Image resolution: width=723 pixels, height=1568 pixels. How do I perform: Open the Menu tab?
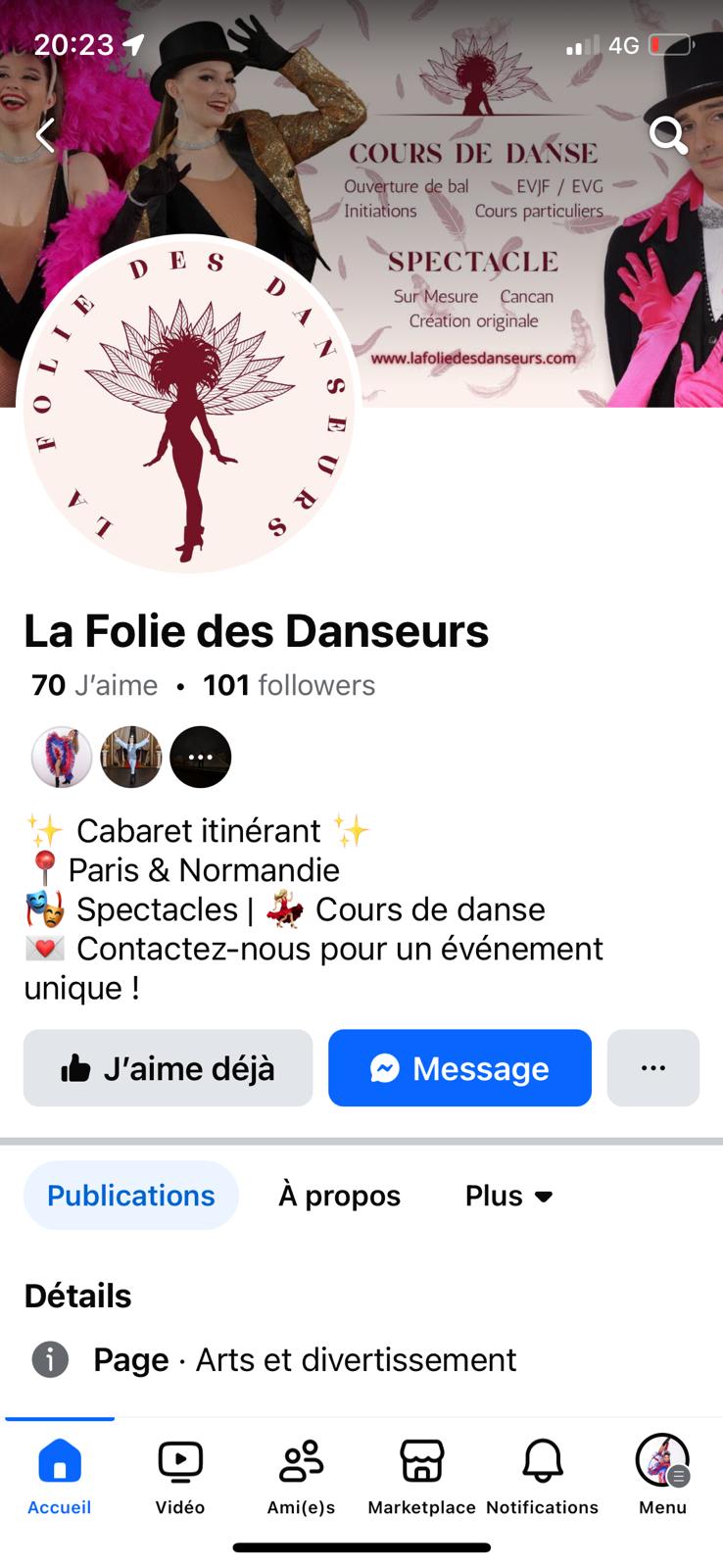coord(662,1476)
